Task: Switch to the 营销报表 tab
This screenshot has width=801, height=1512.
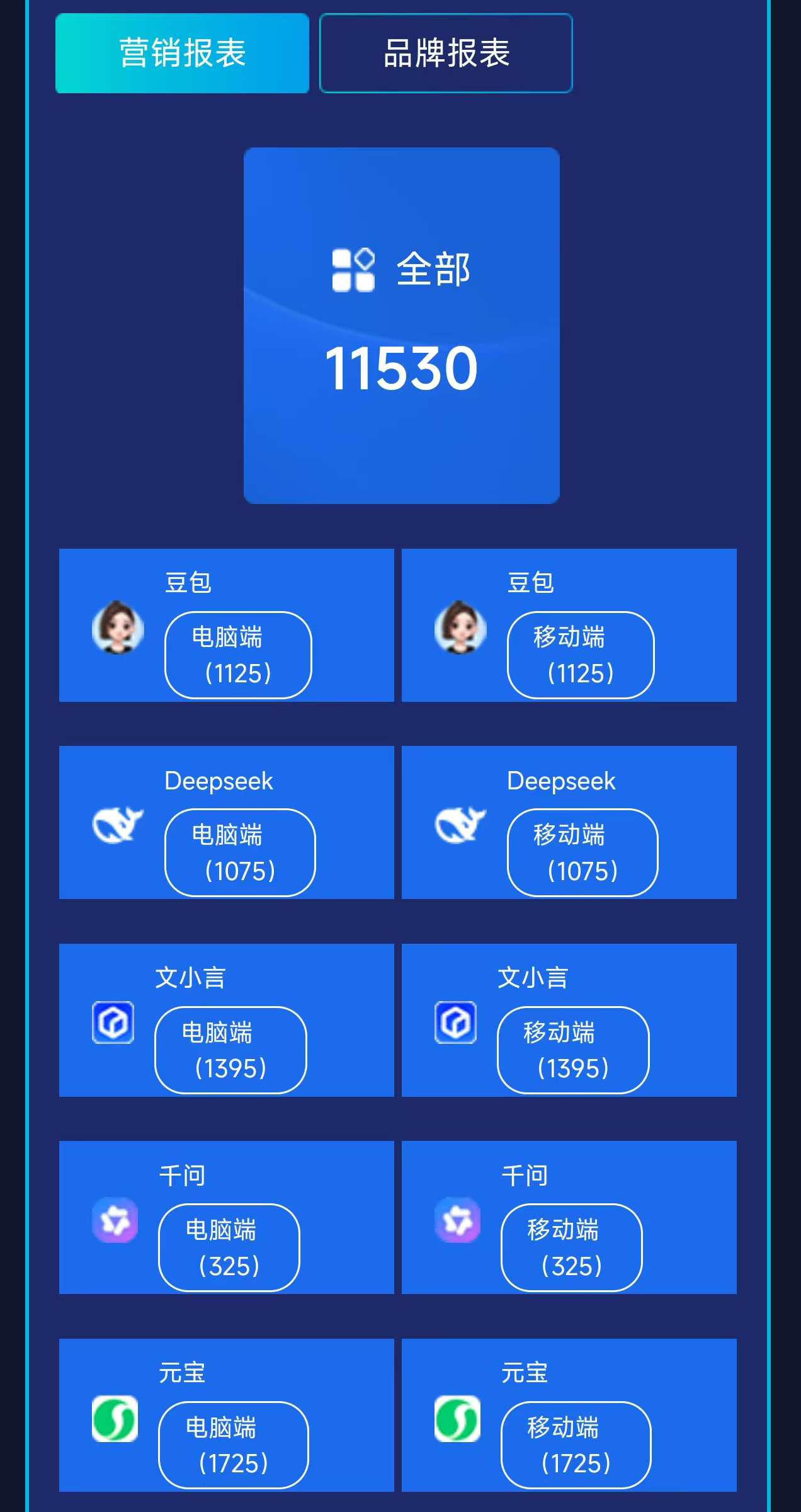Action: click(x=182, y=54)
